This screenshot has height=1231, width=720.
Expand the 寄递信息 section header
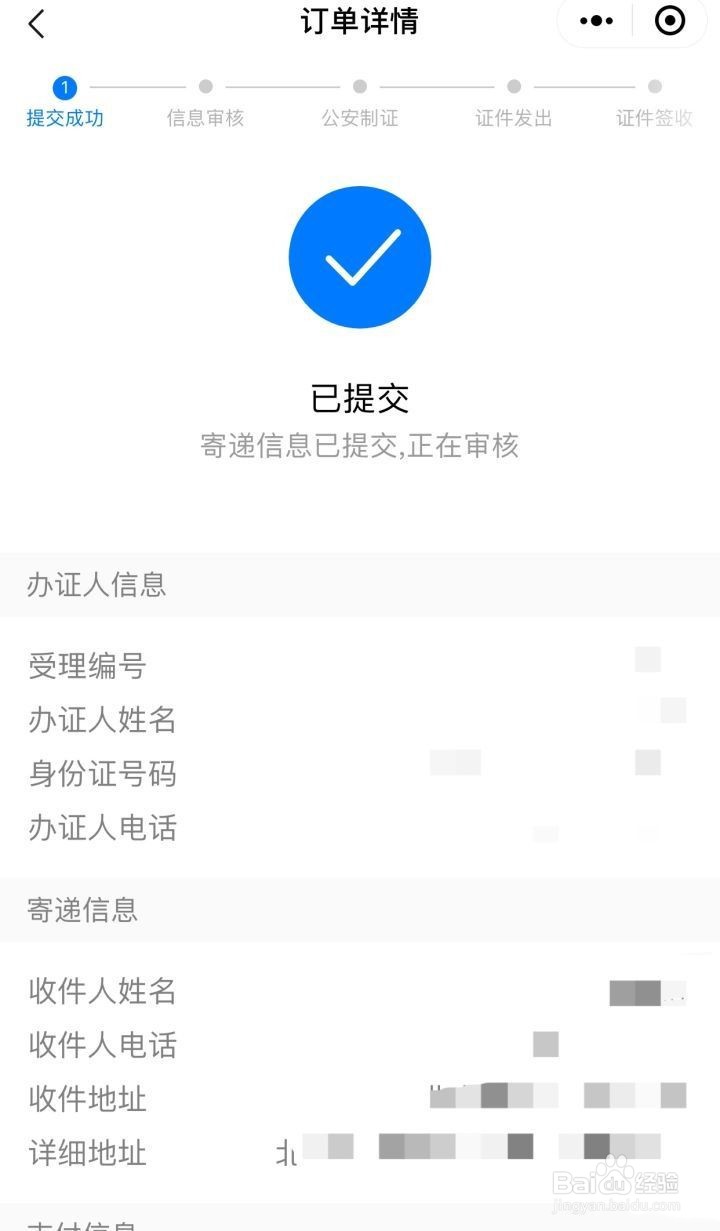[83, 911]
